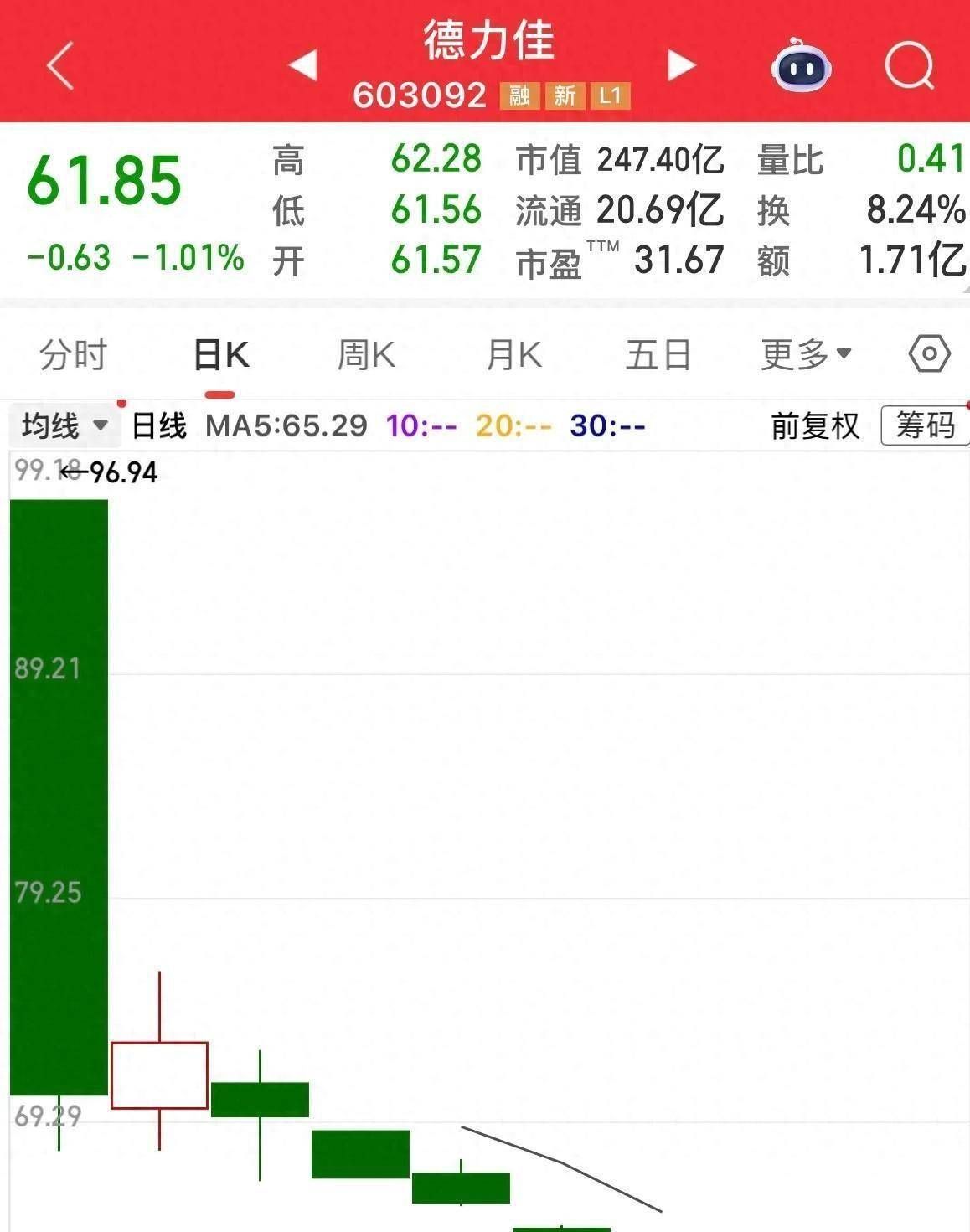Open the 日线 period selector
Viewport: 970px width, 1232px height.
point(157,426)
